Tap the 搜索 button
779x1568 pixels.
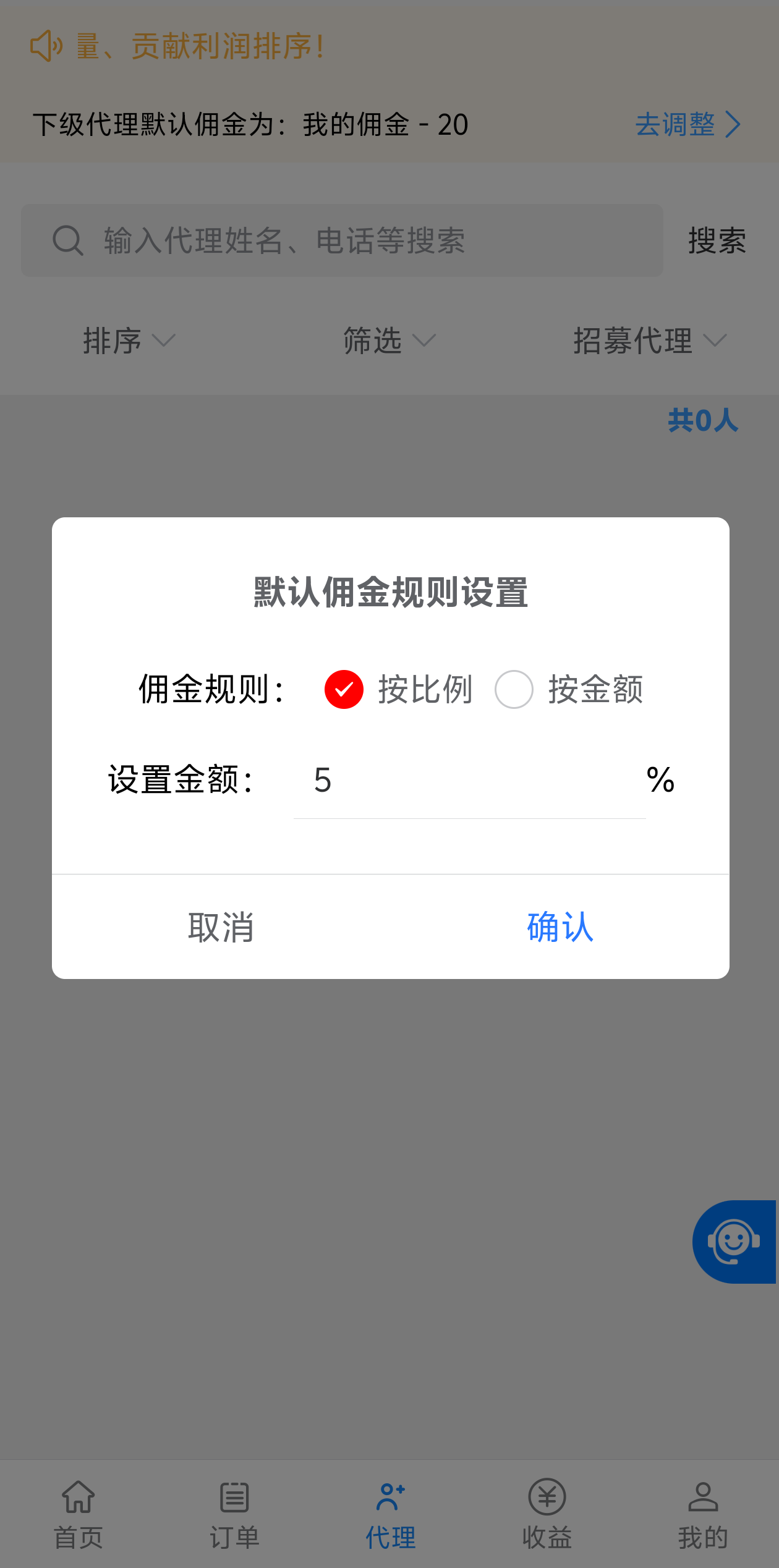point(717,240)
